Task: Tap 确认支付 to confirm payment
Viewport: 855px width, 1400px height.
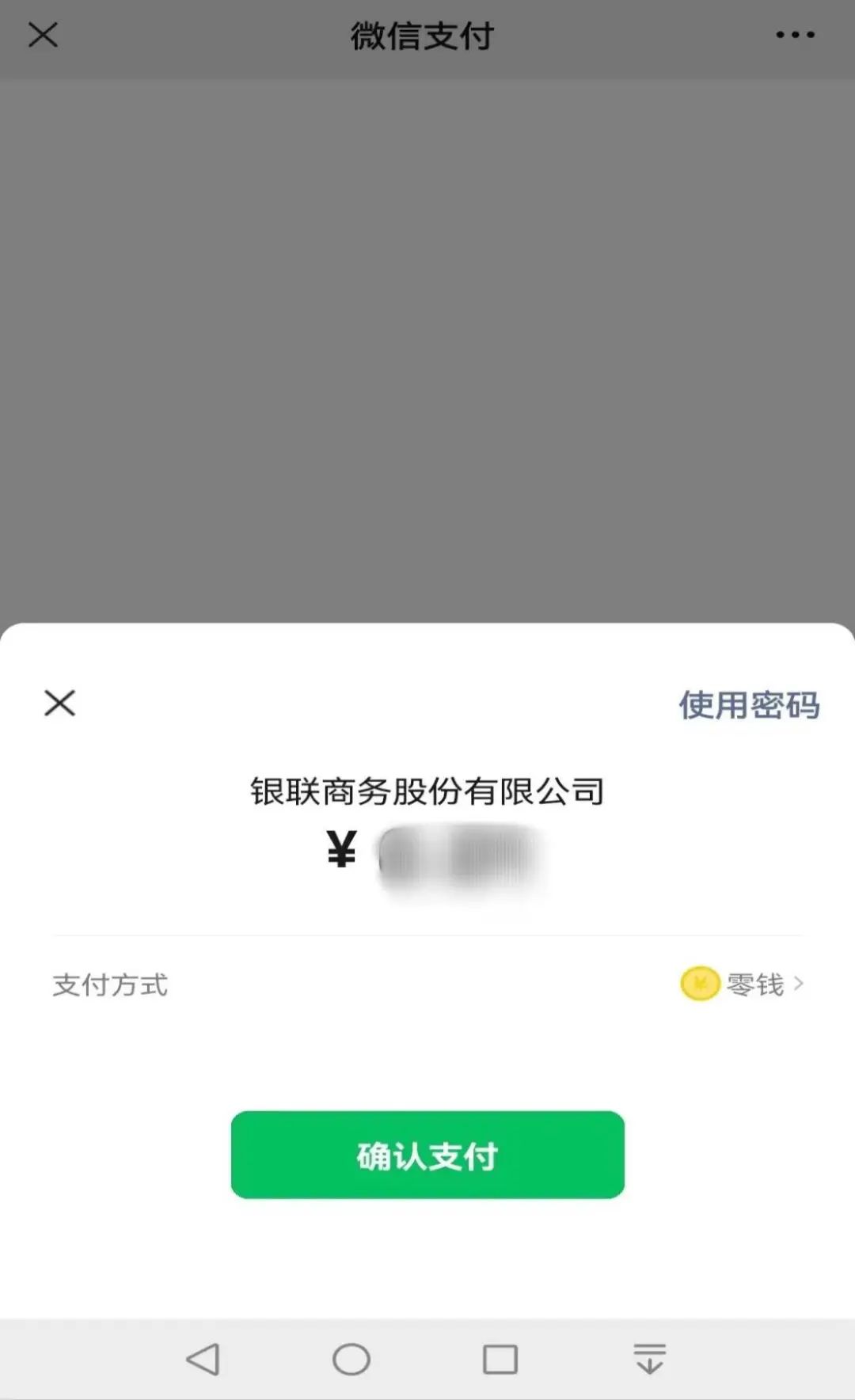Action: pyautogui.click(x=427, y=1155)
